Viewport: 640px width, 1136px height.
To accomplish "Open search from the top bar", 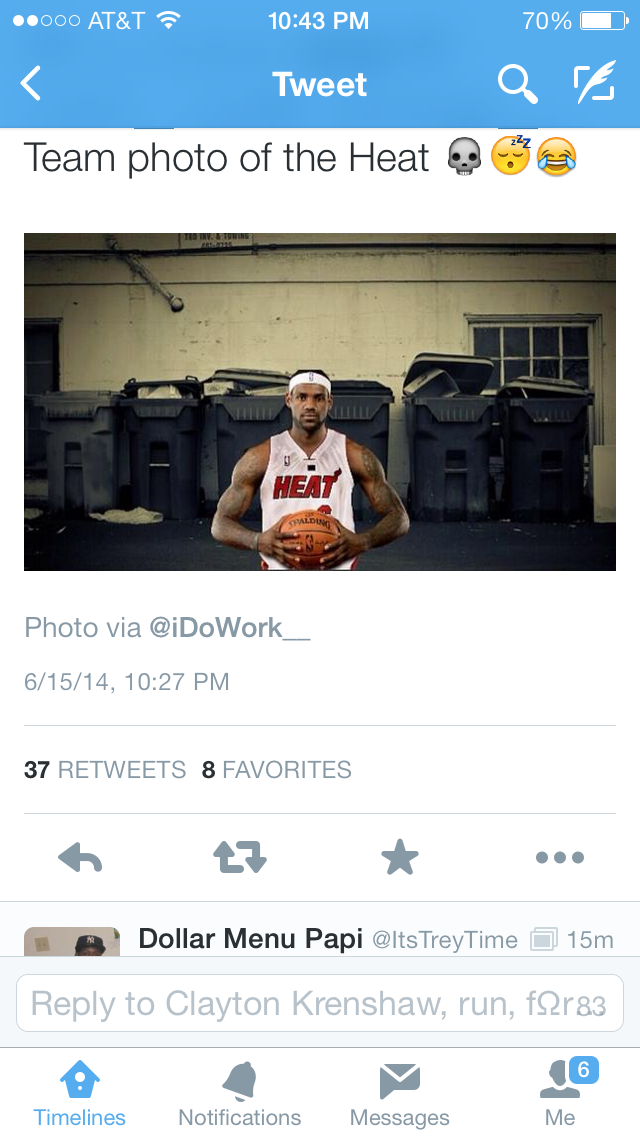I will click(517, 84).
